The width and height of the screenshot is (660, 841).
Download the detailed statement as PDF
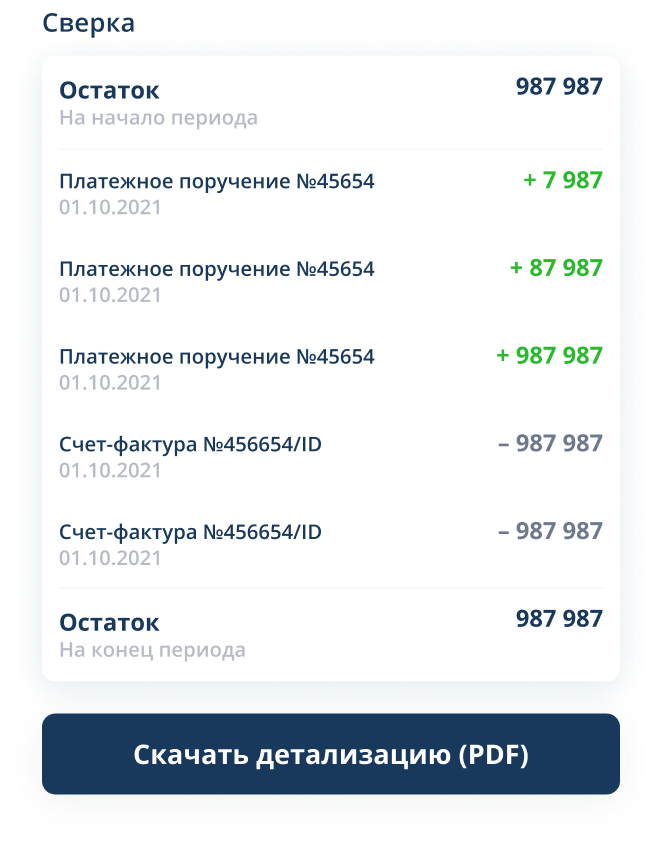point(330,754)
